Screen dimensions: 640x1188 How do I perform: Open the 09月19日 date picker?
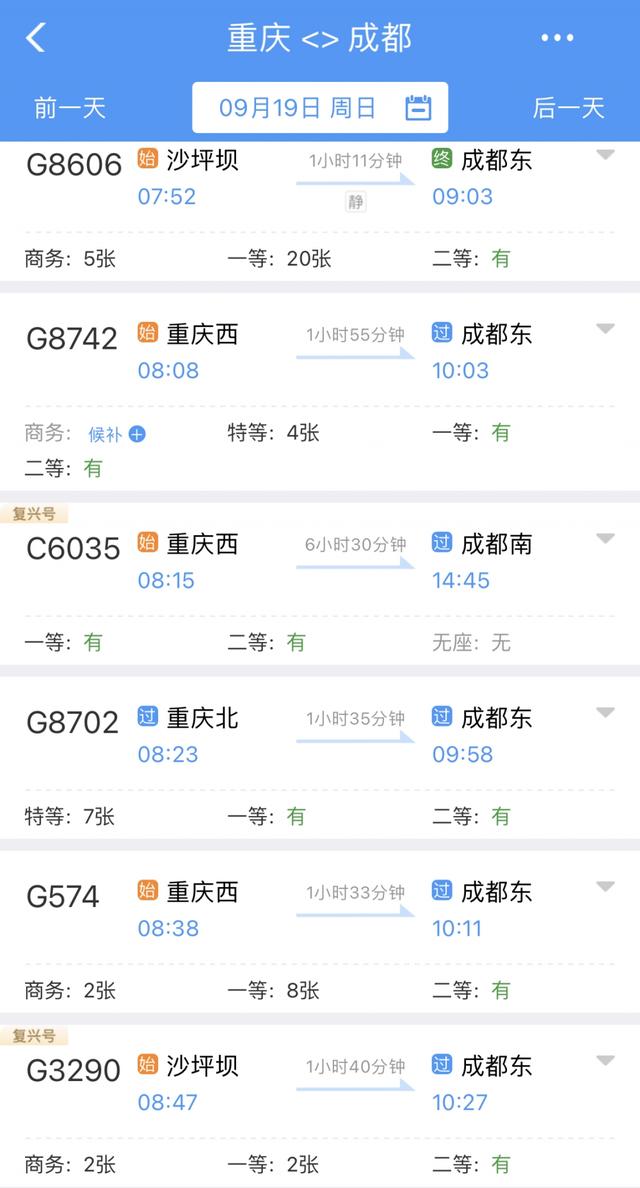click(320, 108)
